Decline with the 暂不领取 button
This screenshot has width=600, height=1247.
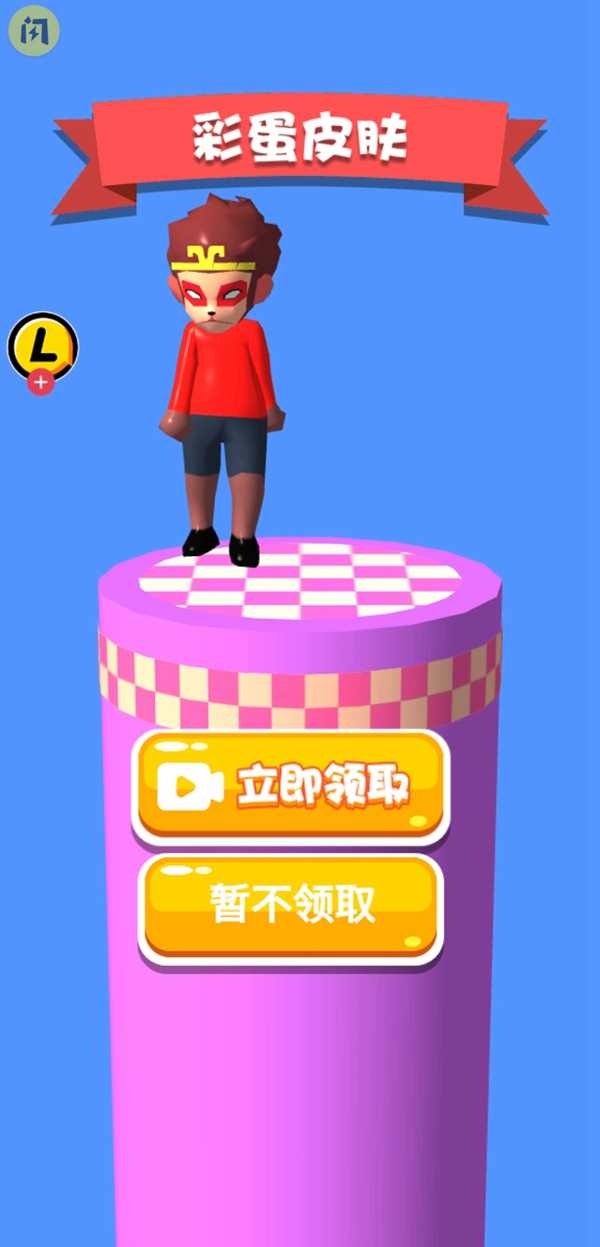[291, 907]
